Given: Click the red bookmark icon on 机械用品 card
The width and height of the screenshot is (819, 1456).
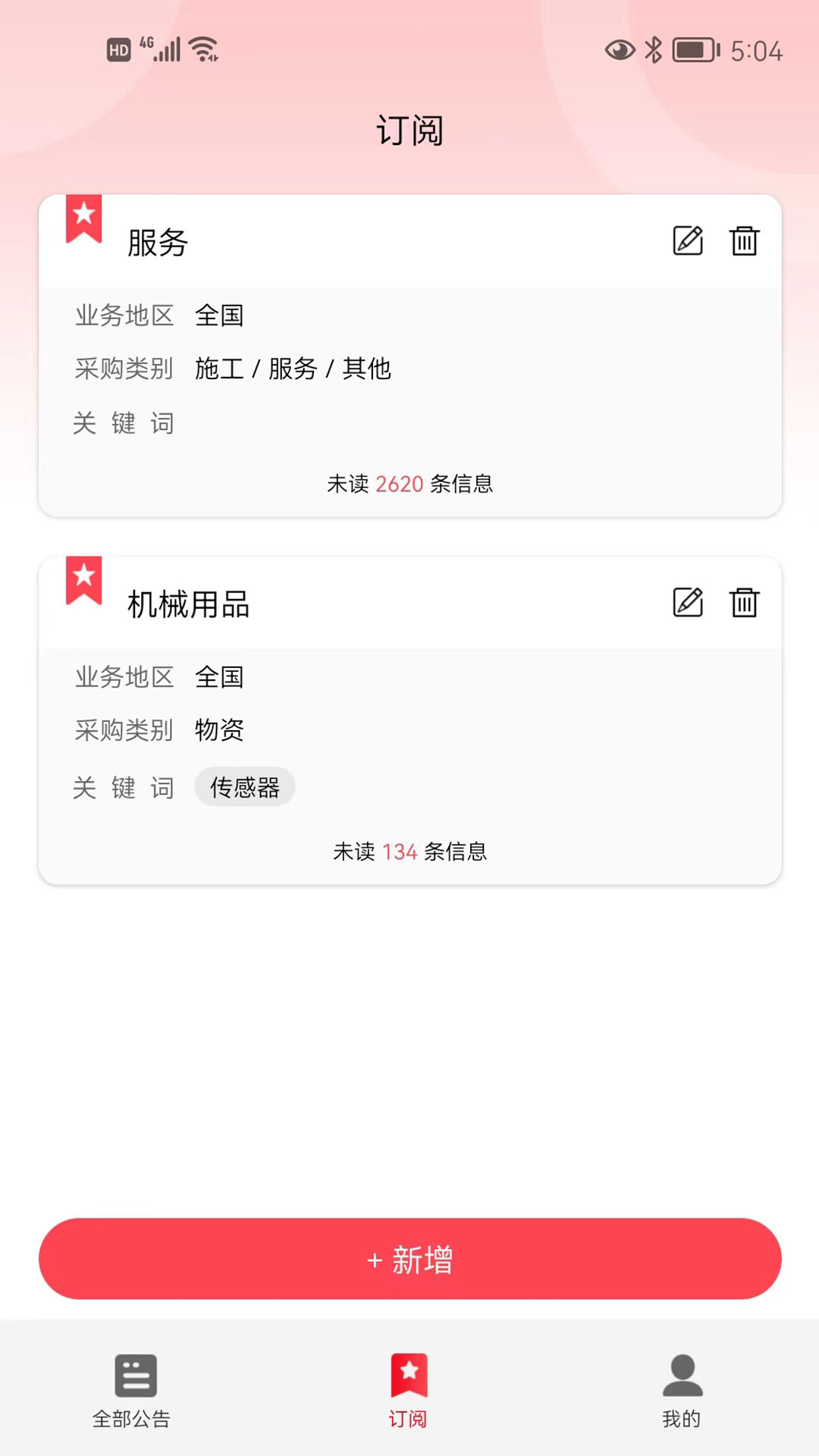Looking at the screenshot, I should [x=83, y=581].
